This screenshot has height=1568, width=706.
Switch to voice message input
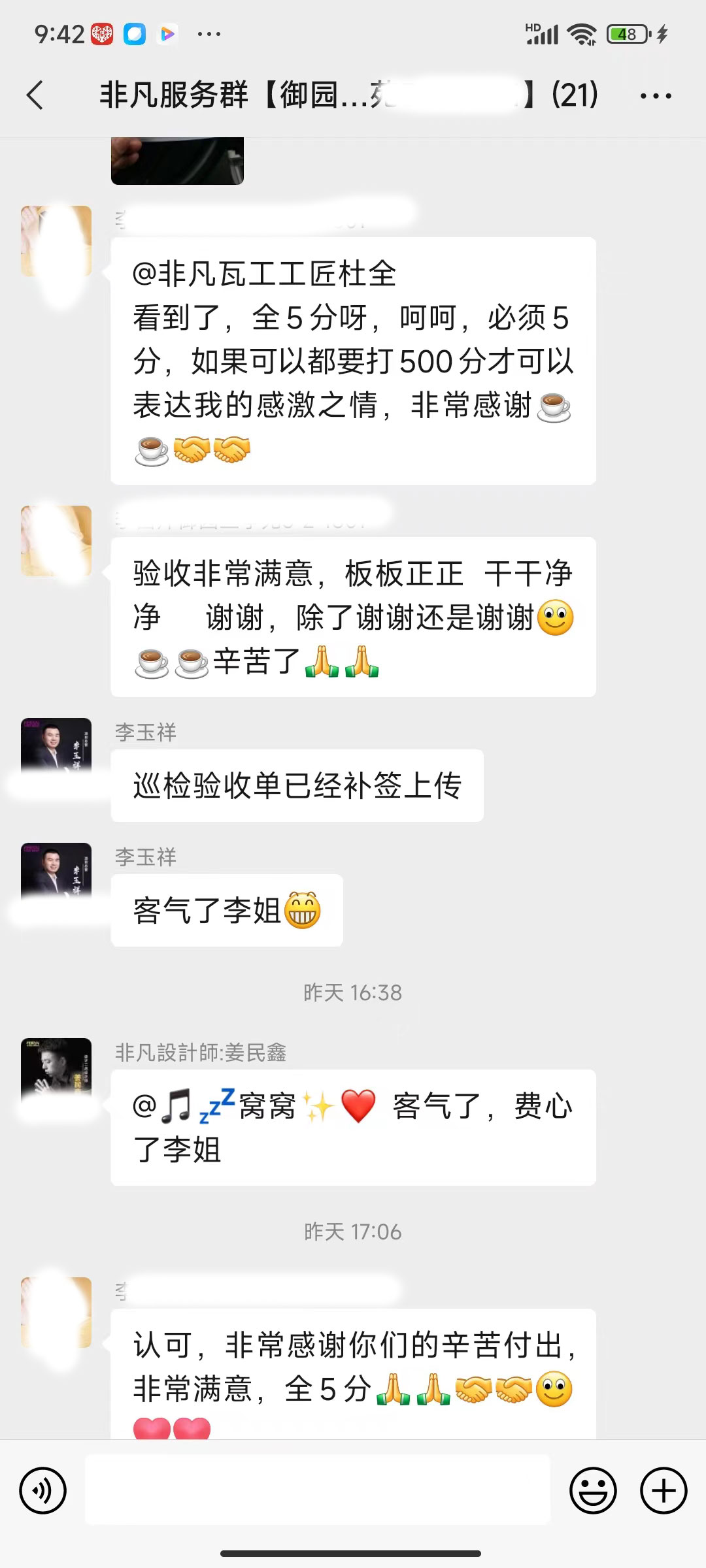coord(43,1490)
